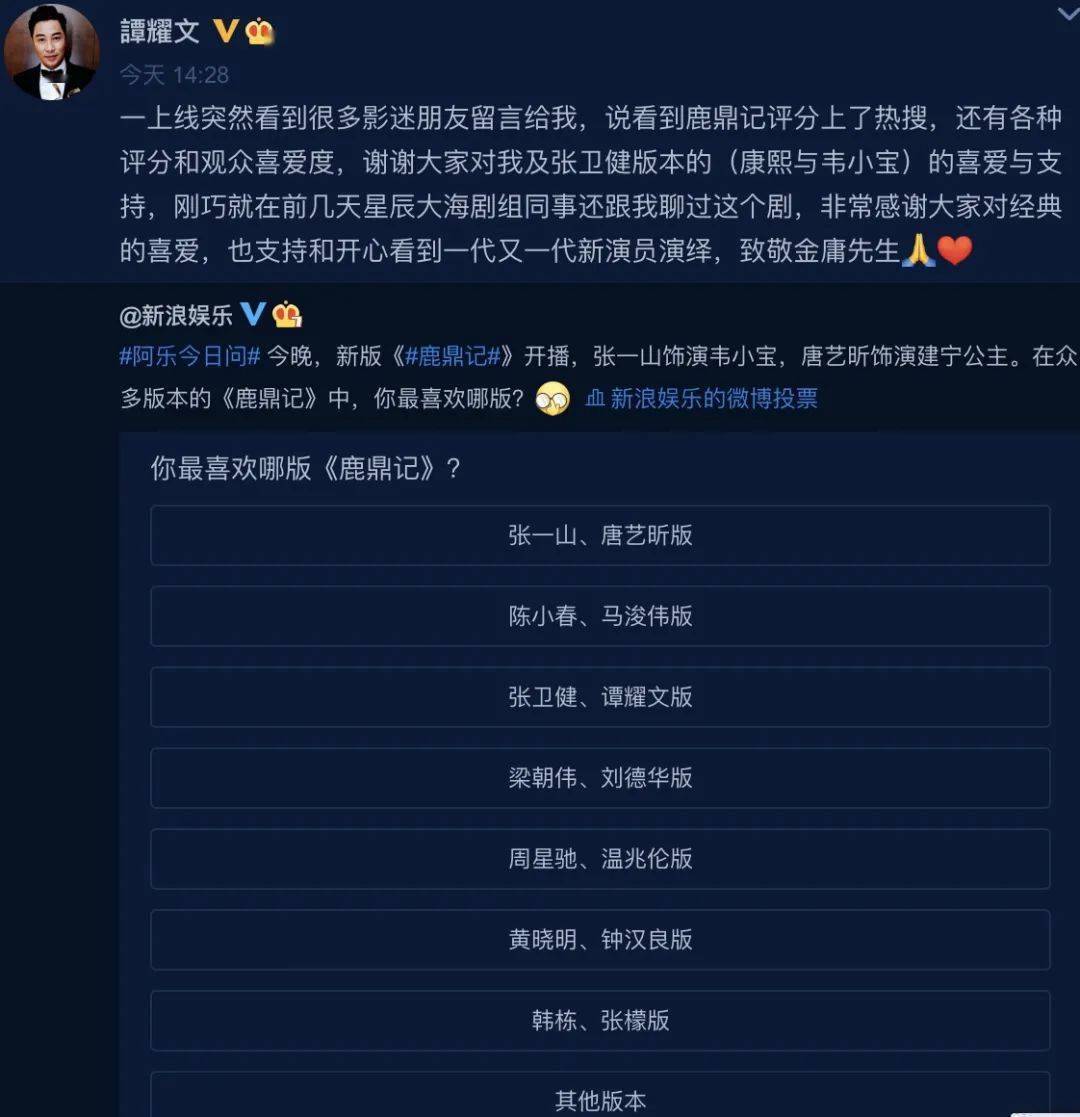Open 譚耀文's profile avatar

(x=52, y=53)
